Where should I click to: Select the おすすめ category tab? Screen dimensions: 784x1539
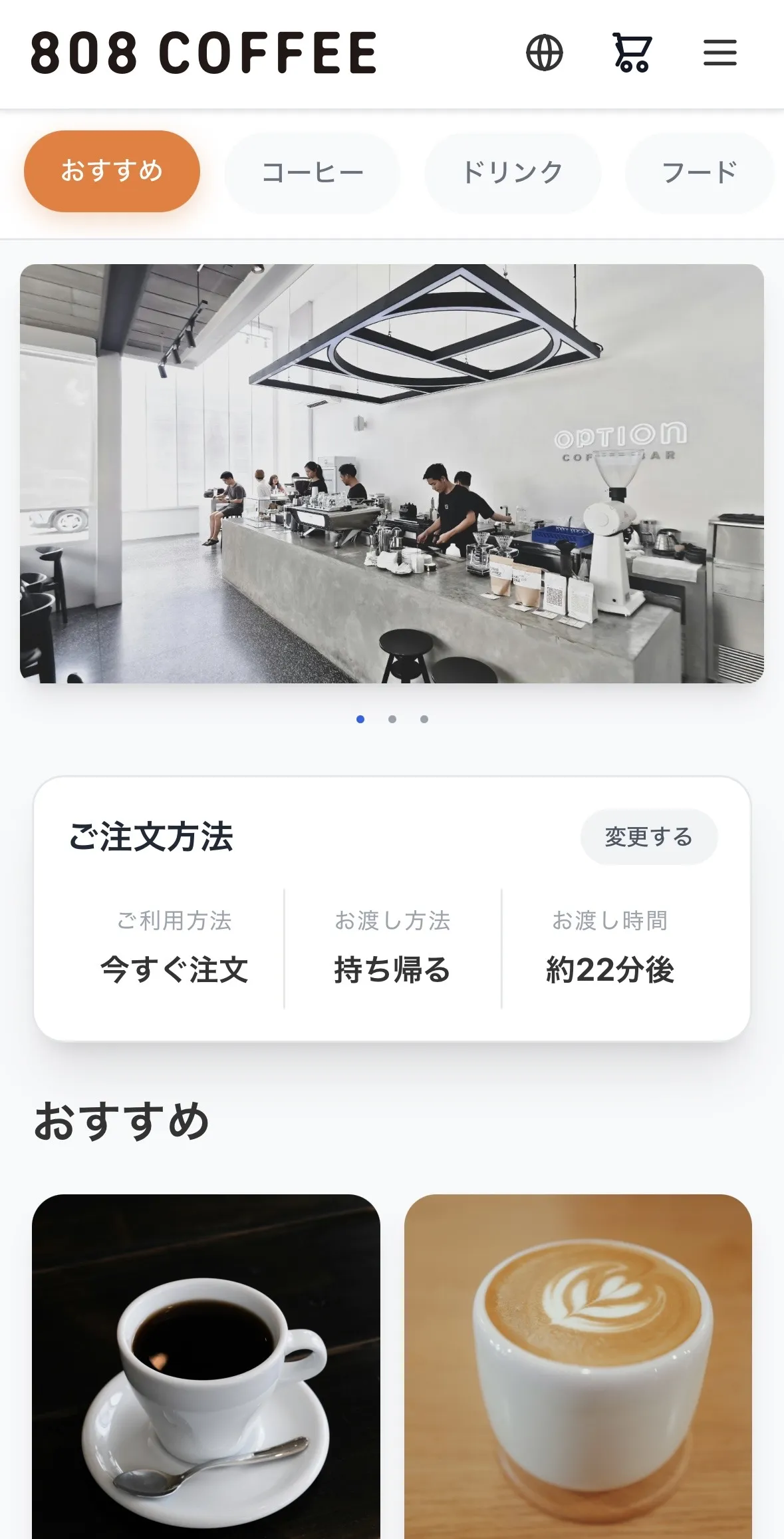(112, 171)
